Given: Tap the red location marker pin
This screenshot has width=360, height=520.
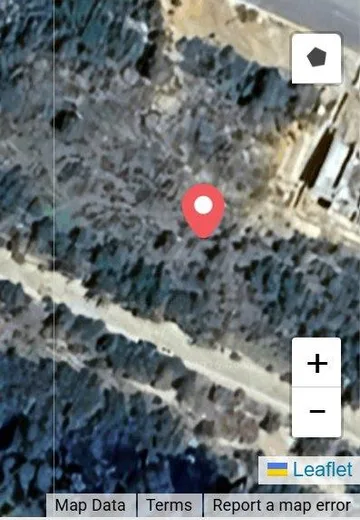Looking at the screenshot, I should tap(203, 210).
